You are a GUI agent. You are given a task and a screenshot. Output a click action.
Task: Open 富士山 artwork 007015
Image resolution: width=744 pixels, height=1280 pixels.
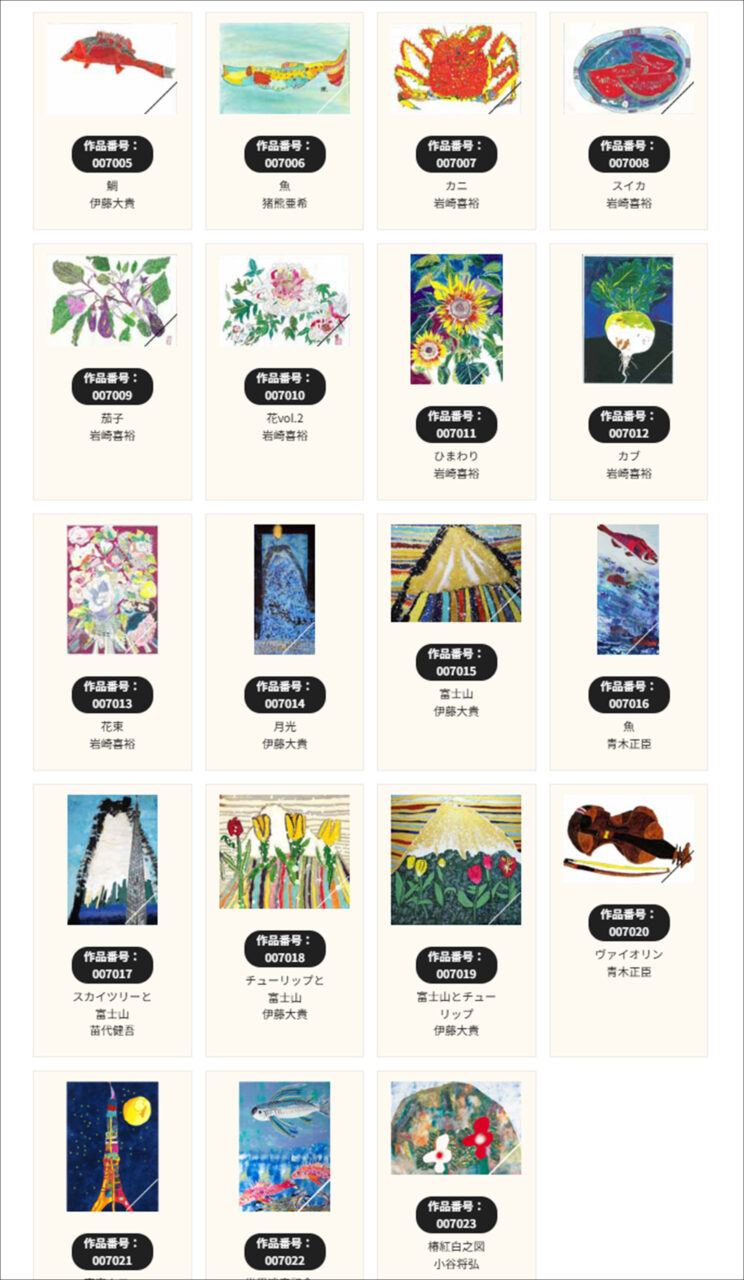pyautogui.click(x=456, y=642)
